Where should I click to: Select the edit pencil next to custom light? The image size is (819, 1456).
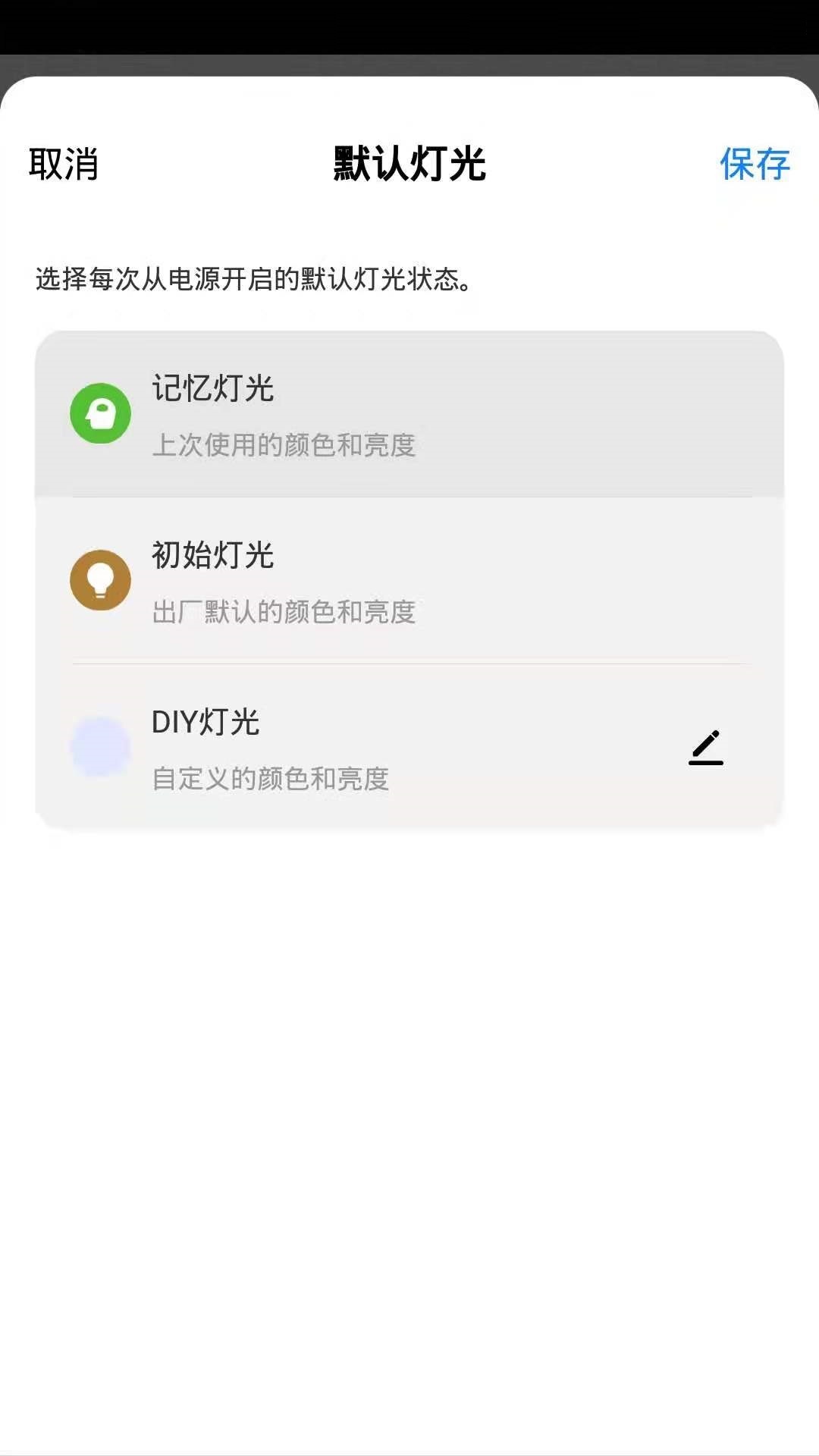pyautogui.click(x=707, y=747)
